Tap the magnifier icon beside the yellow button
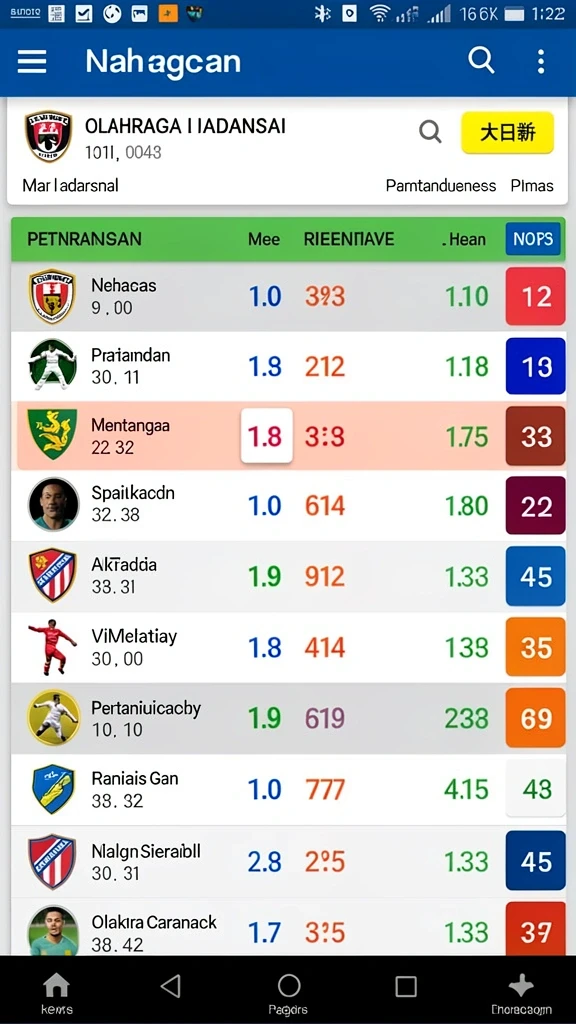The height and width of the screenshot is (1024, 576). click(x=430, y=133)
